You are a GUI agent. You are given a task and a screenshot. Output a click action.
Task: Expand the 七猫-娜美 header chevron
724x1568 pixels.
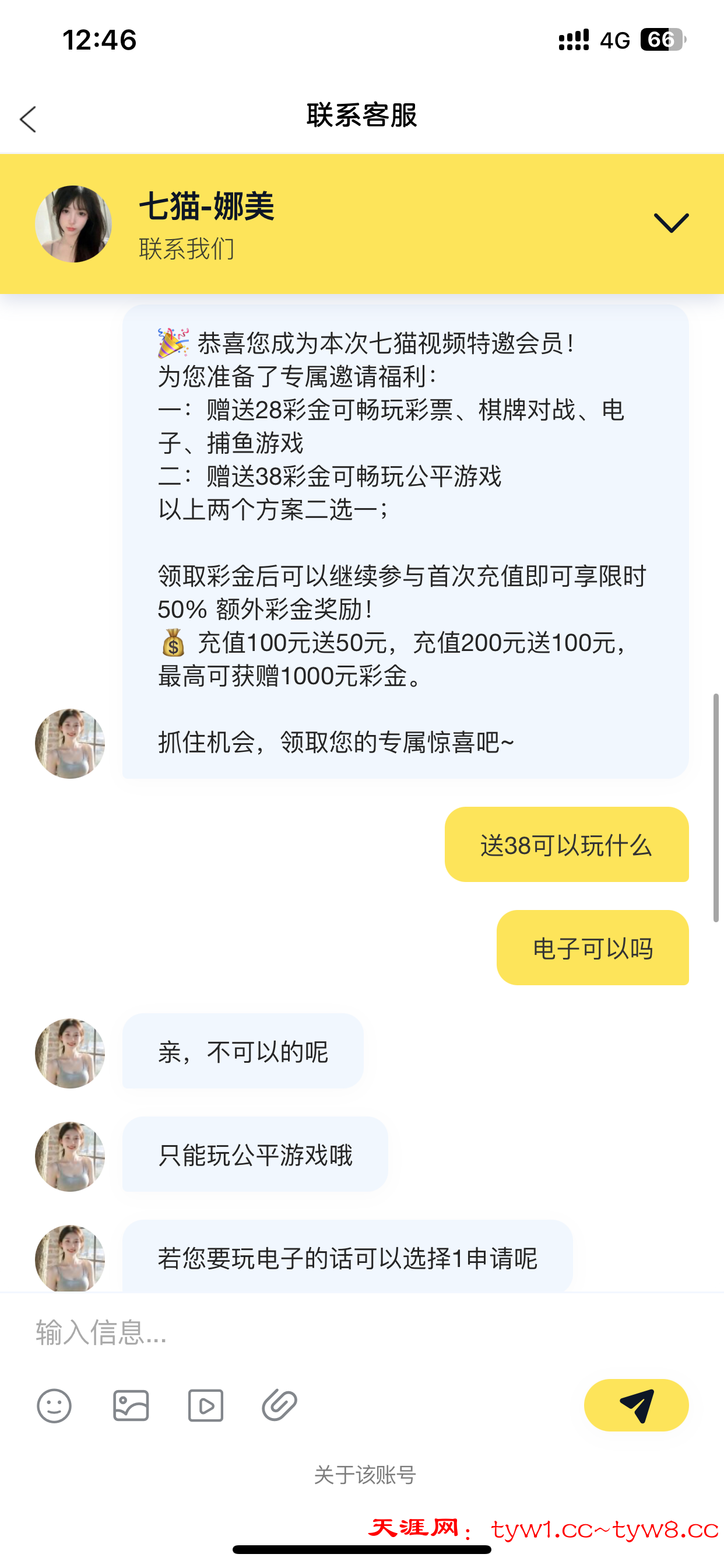(x=670, y=223)
